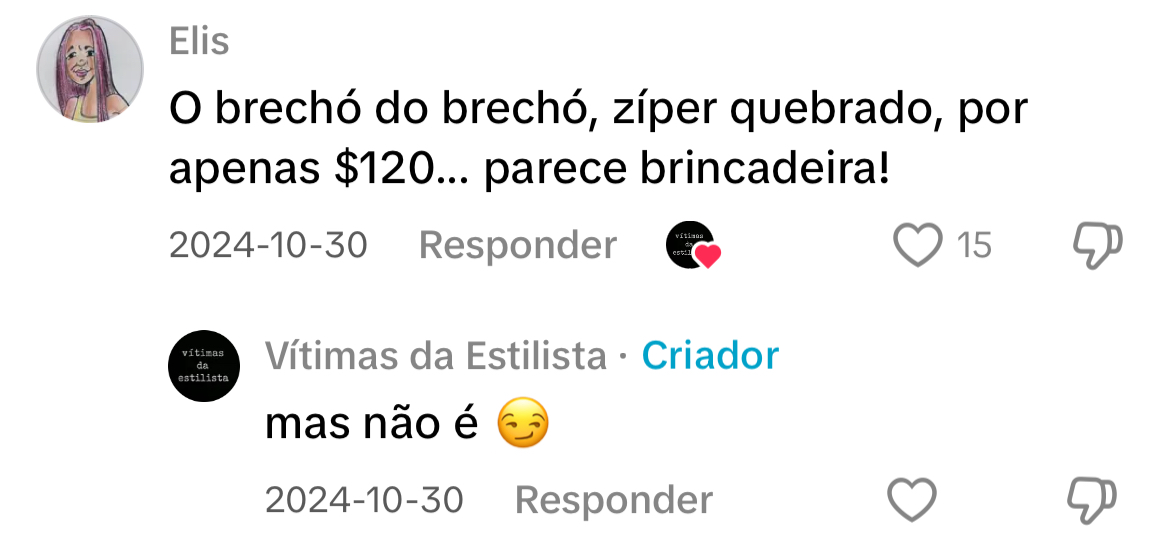Like Elis's comment with the heart

pyautogui.click(x=917, y=245)
